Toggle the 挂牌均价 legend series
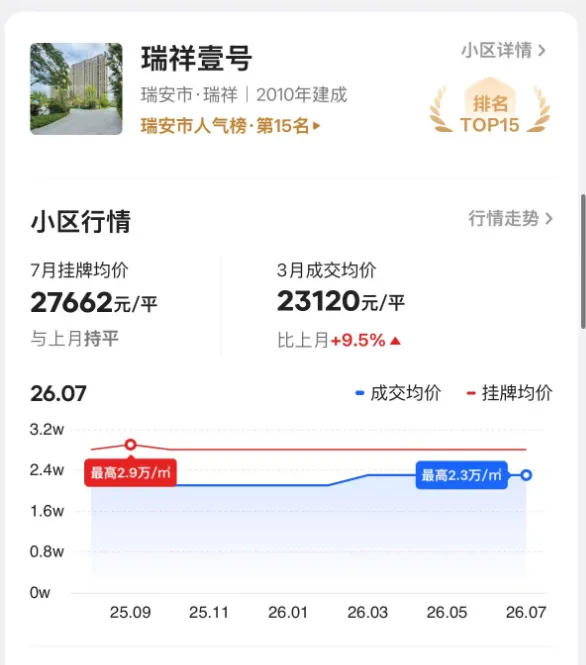586x665 pixels. click(x=509, y=393)
